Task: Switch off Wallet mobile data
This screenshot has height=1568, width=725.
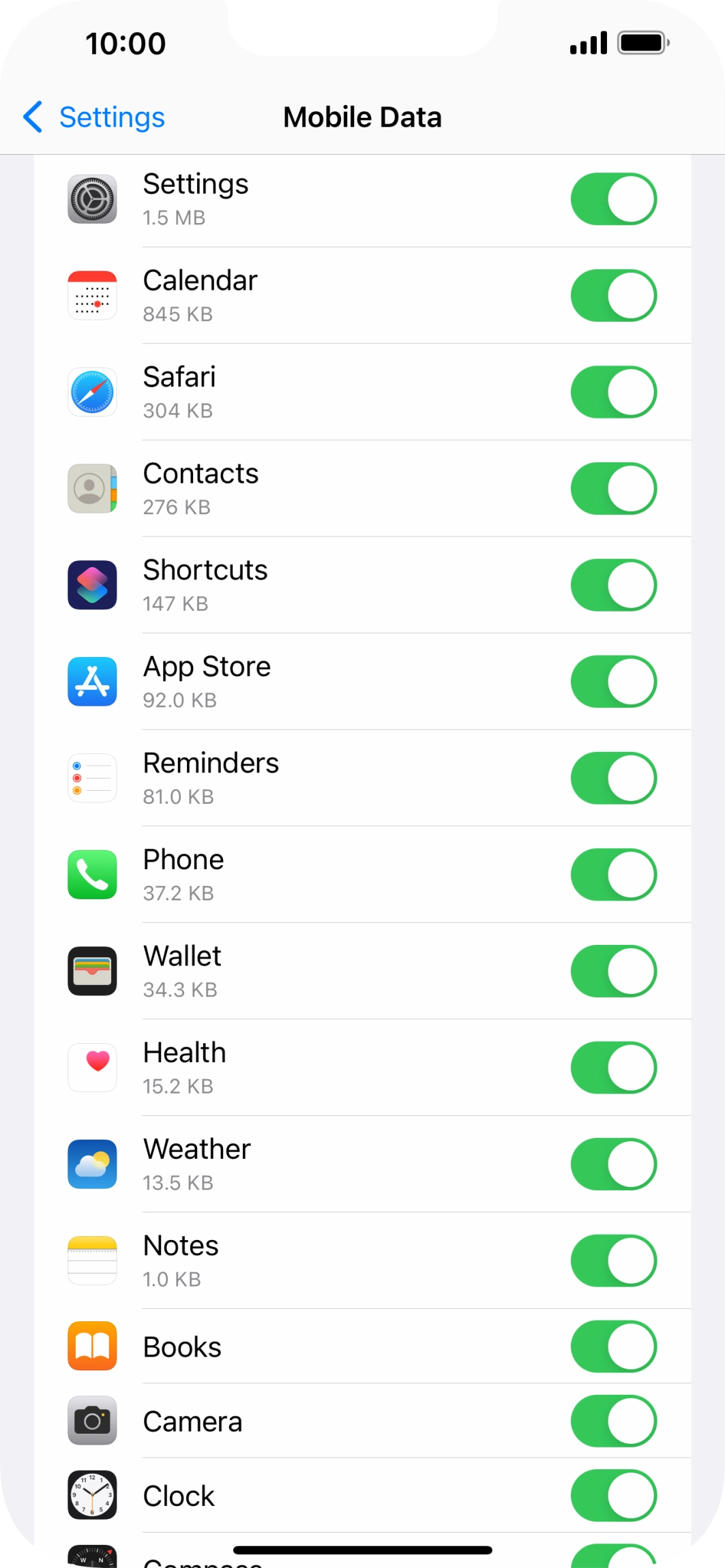Action: (613, 971)
